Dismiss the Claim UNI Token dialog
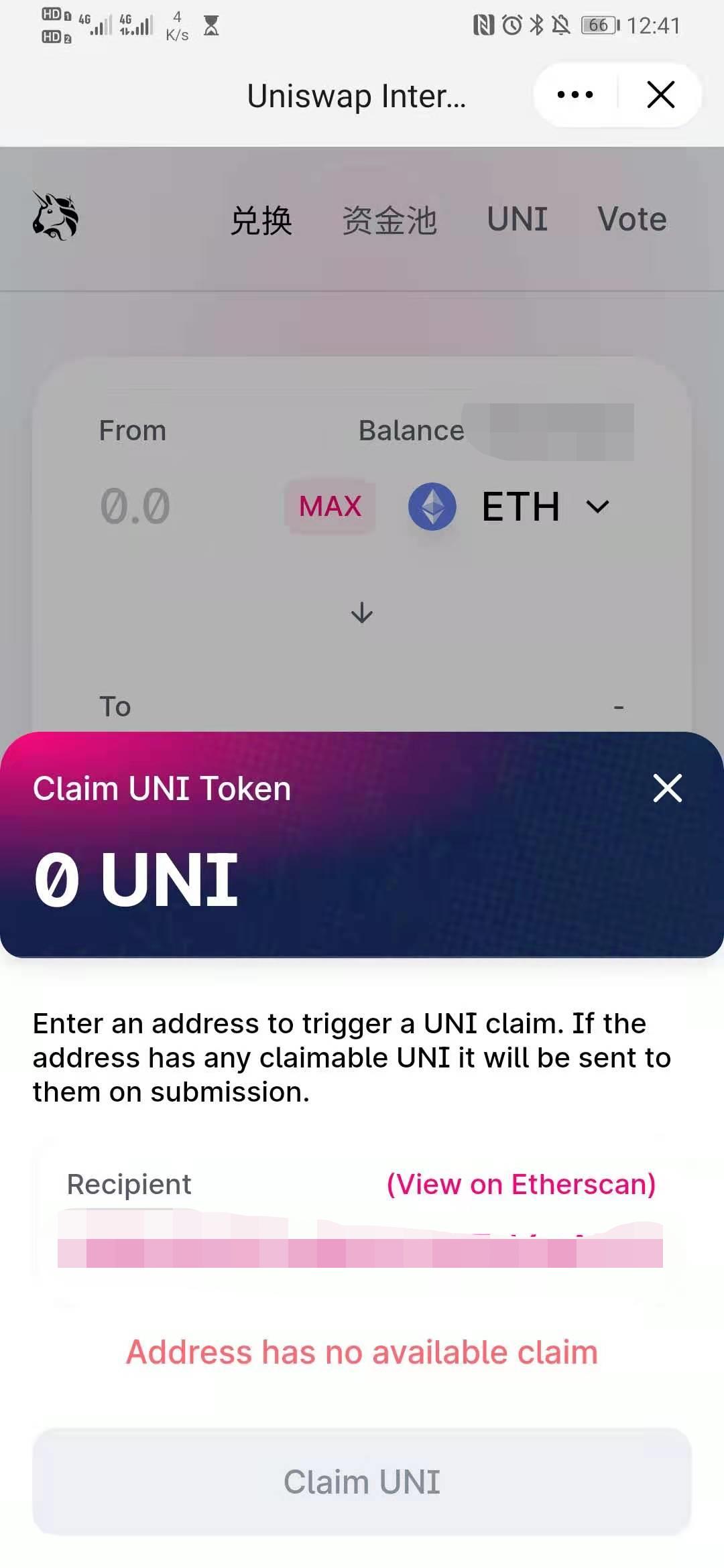Viewport: 724px width, 1568px height. click(x=667, y=788)
